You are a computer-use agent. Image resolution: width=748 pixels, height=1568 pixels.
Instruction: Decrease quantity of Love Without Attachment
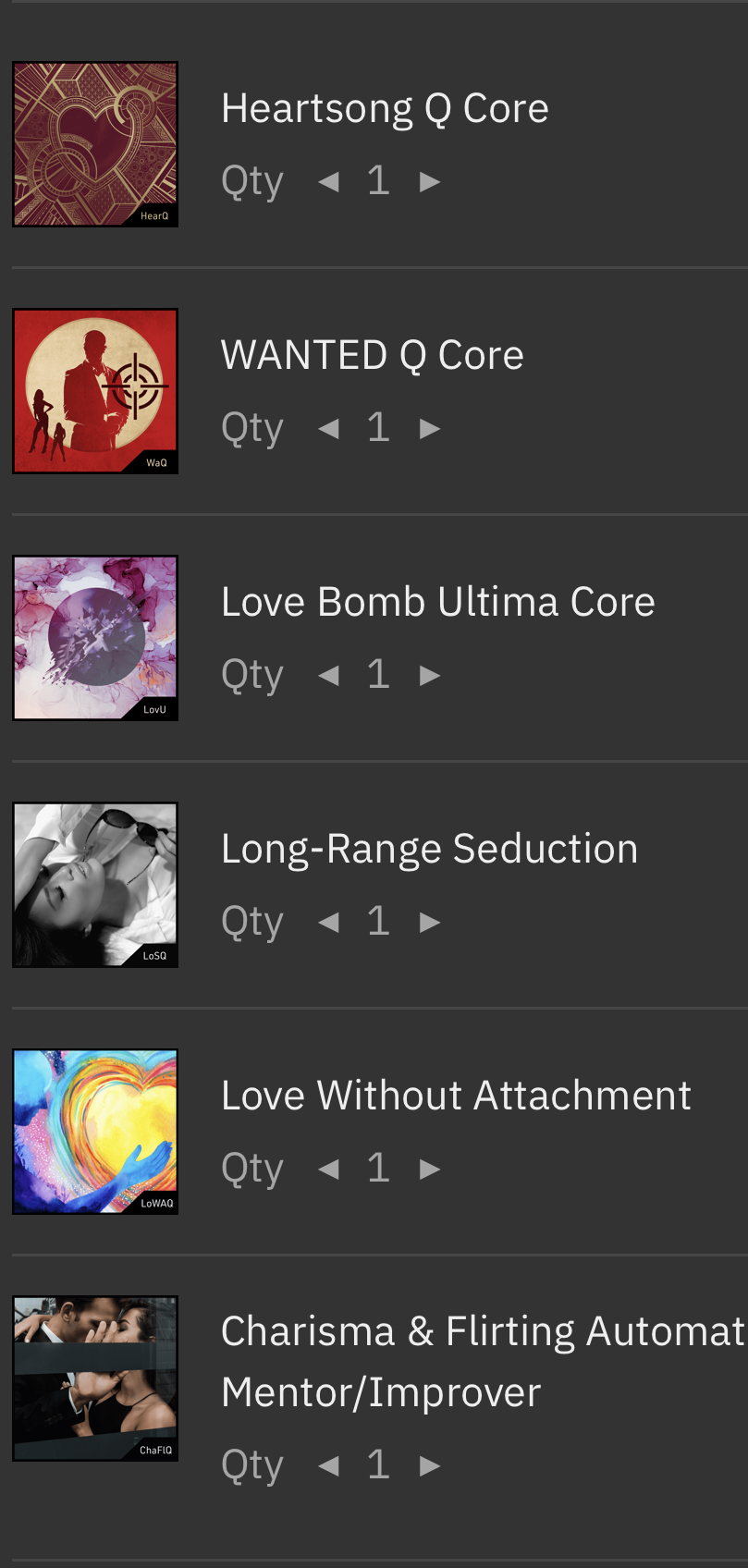coord(328,1169)
